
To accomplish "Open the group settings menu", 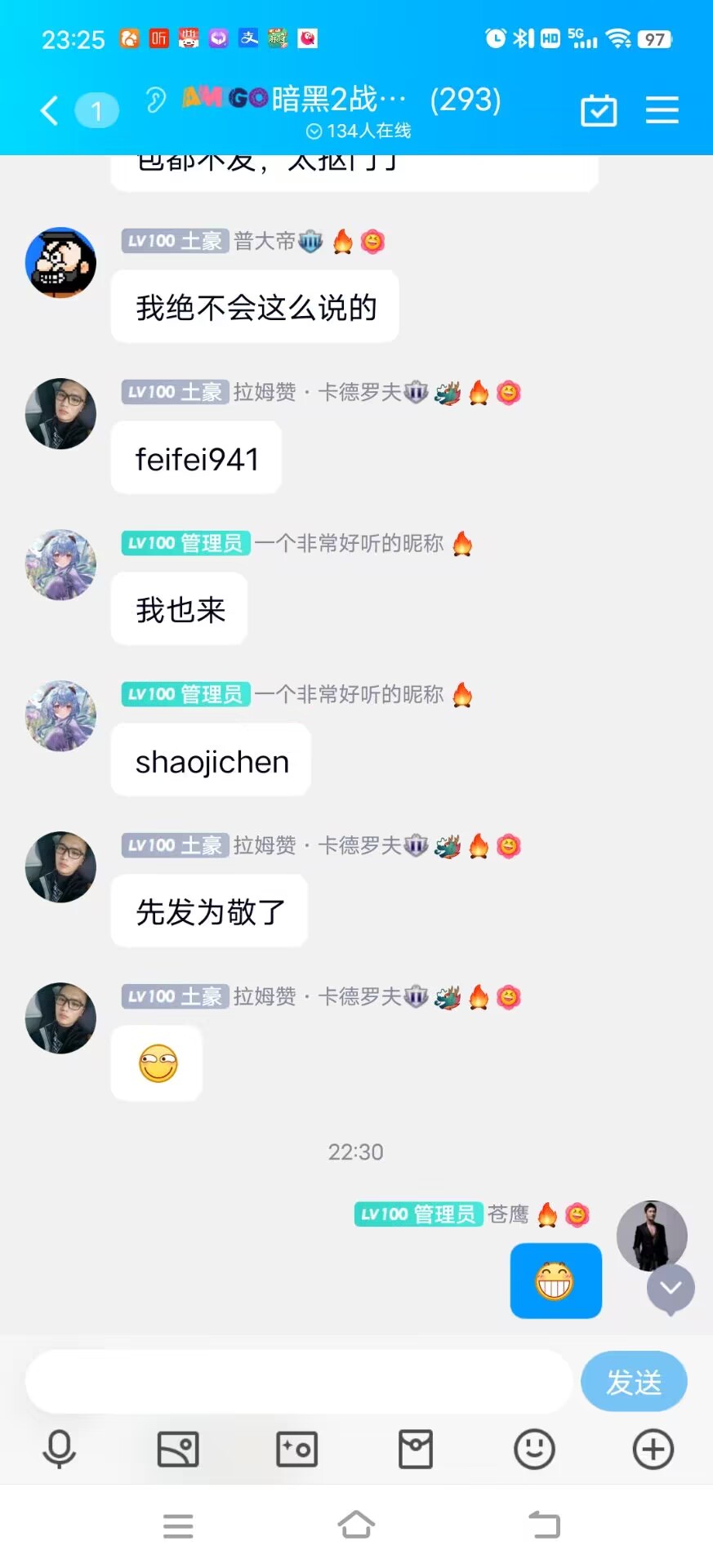I will [662, 109].
